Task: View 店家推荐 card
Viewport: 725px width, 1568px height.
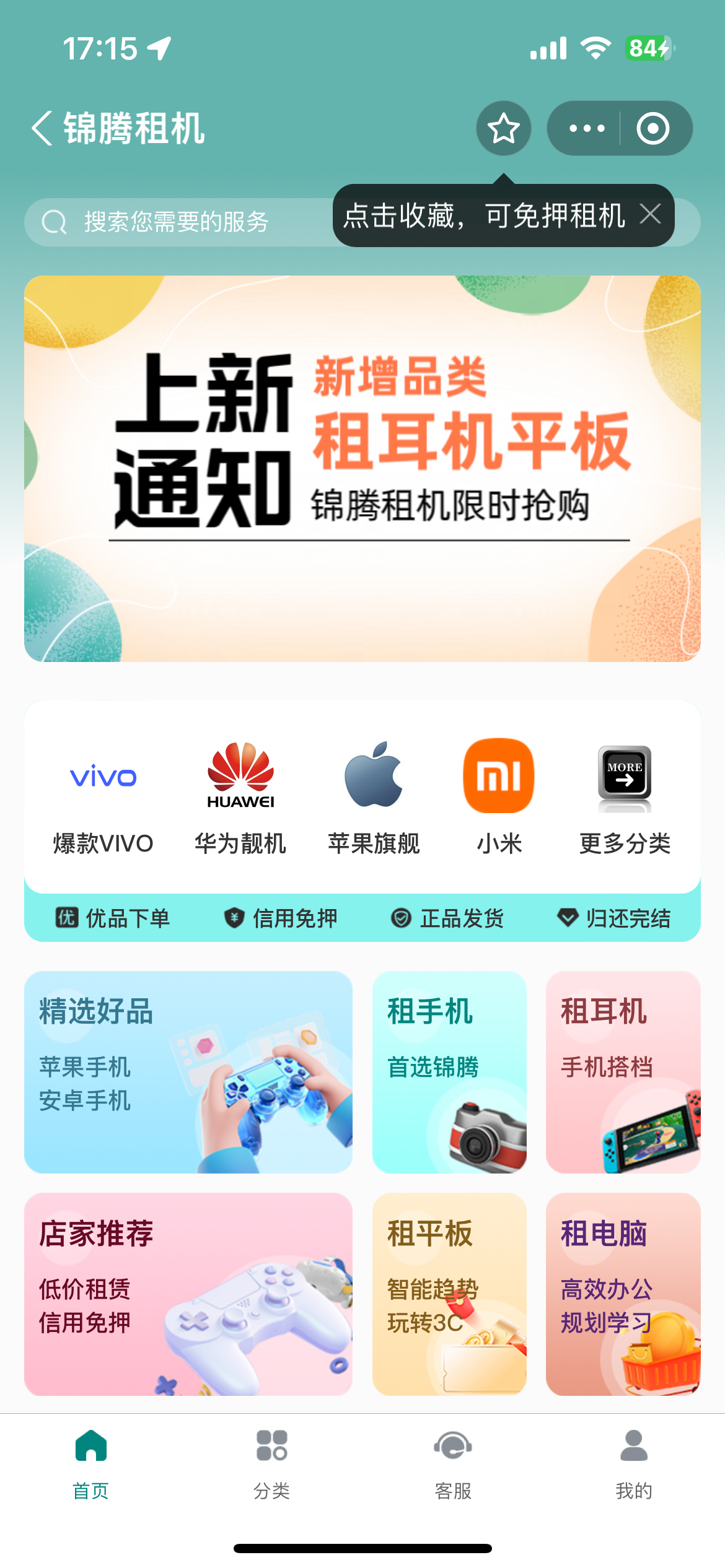Action: 188,1293
